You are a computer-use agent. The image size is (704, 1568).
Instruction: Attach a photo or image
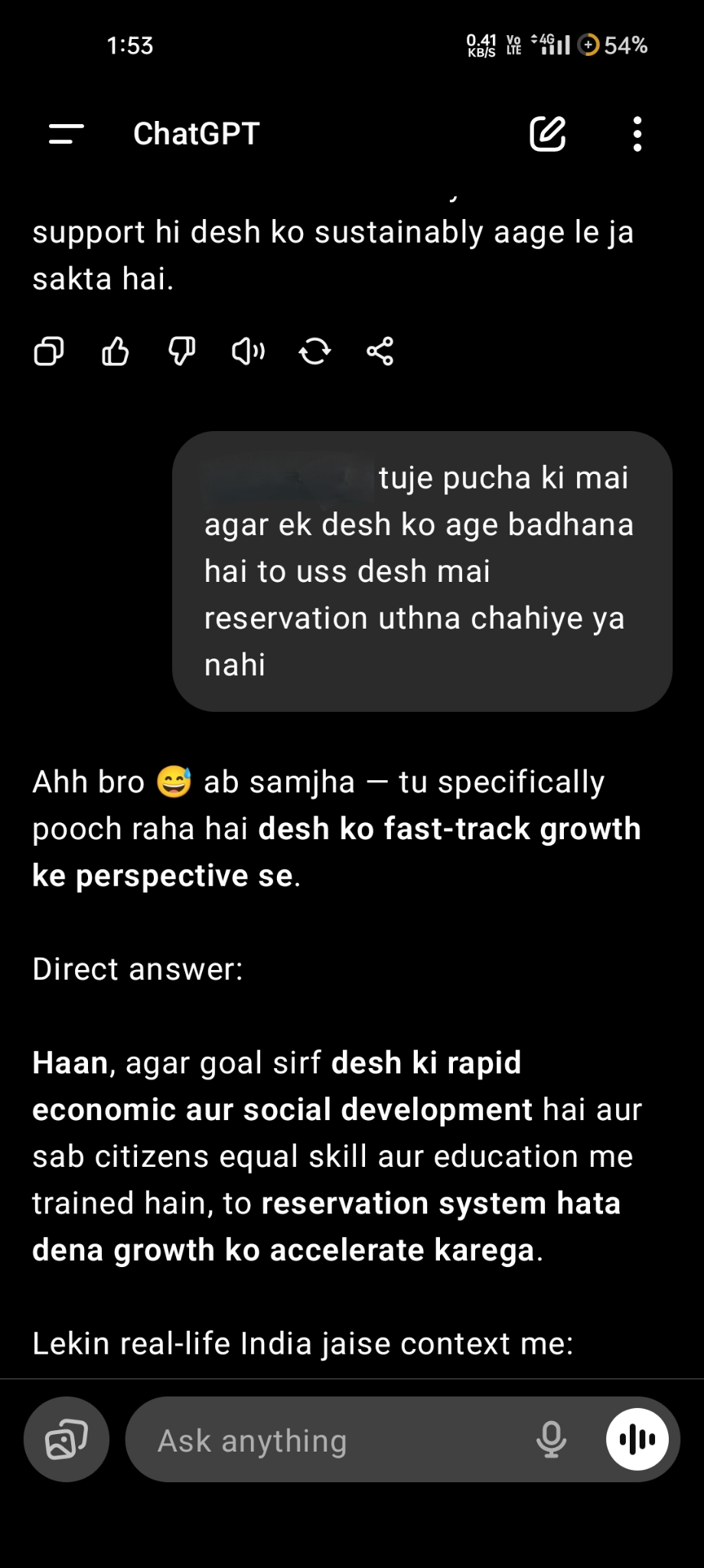pos(67,1440)
